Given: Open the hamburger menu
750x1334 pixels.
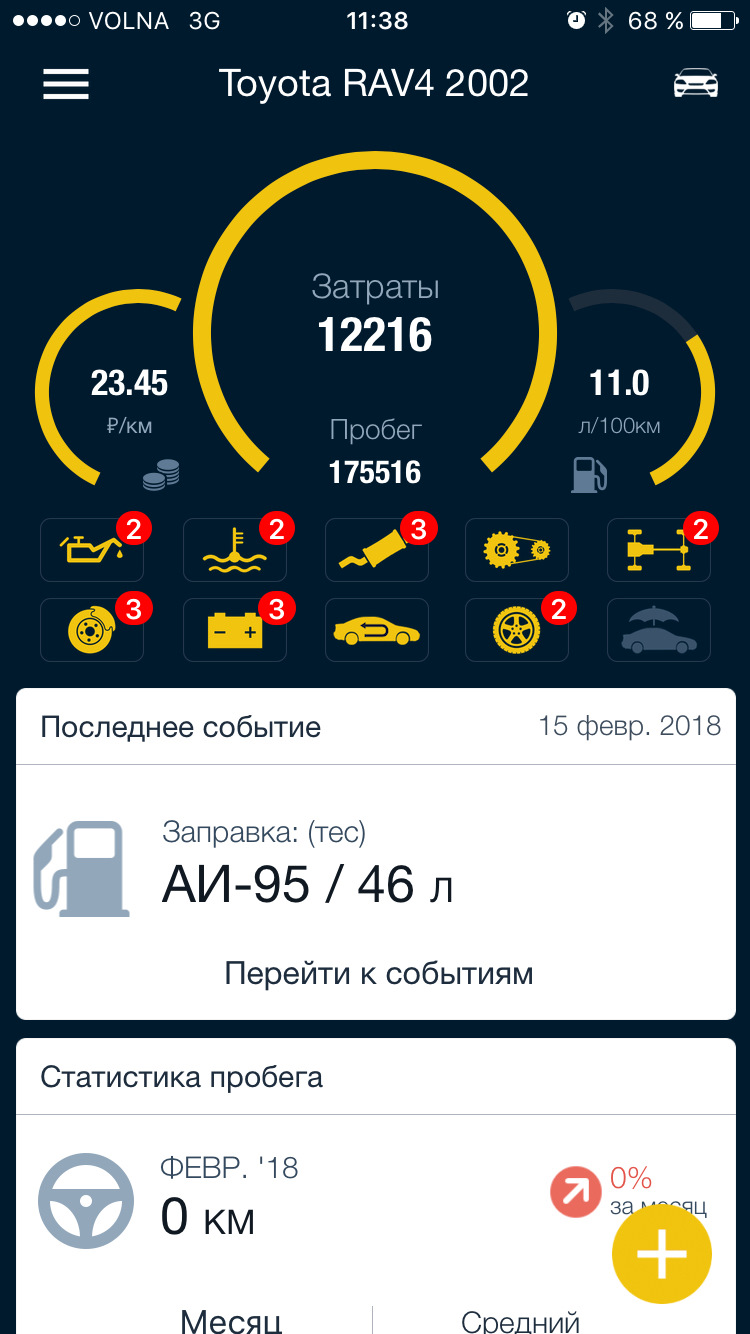Looking at the screenshot, I should pos(66,84).
